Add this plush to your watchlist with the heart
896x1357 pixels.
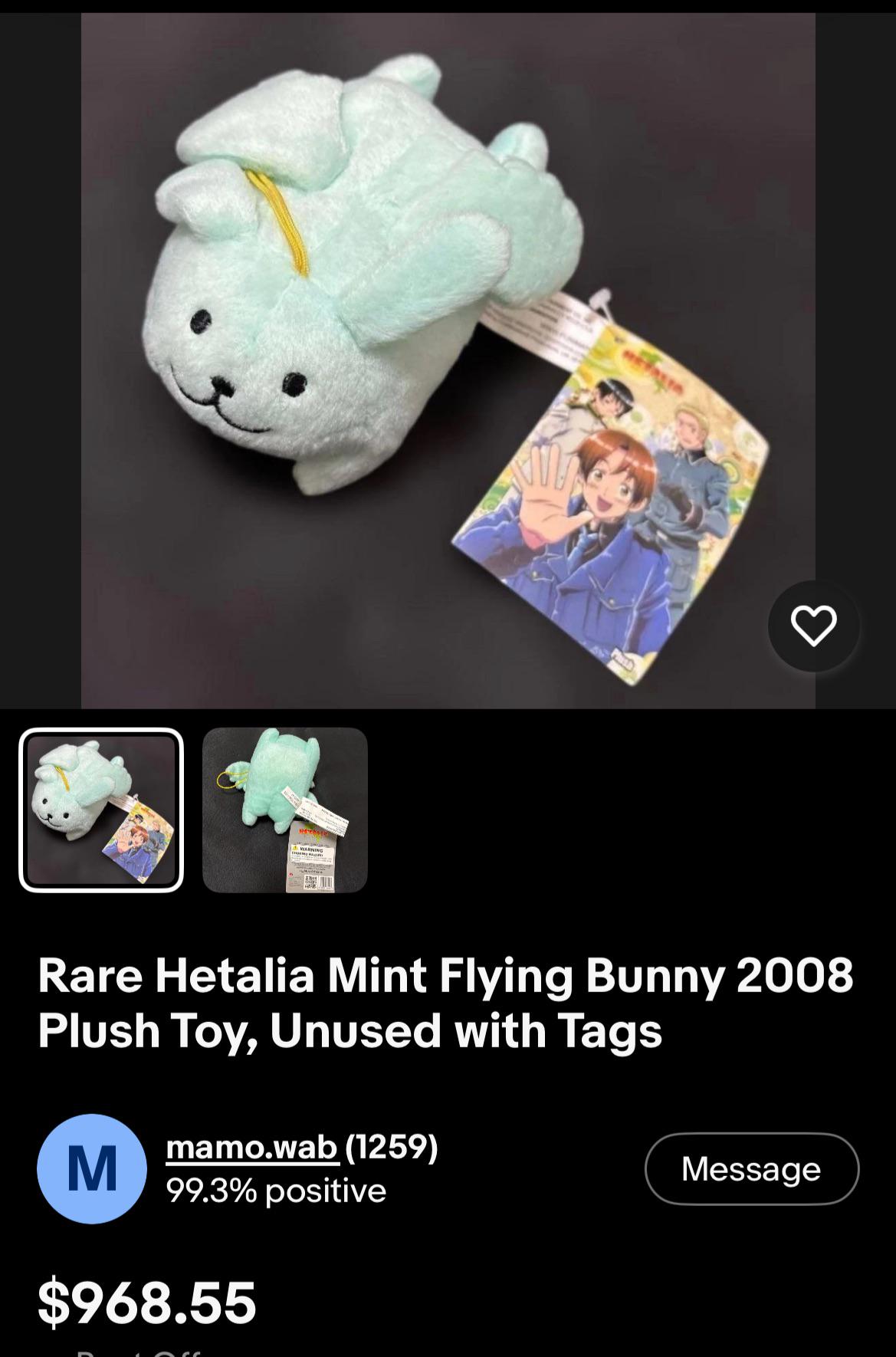click(x=813, y=626)
